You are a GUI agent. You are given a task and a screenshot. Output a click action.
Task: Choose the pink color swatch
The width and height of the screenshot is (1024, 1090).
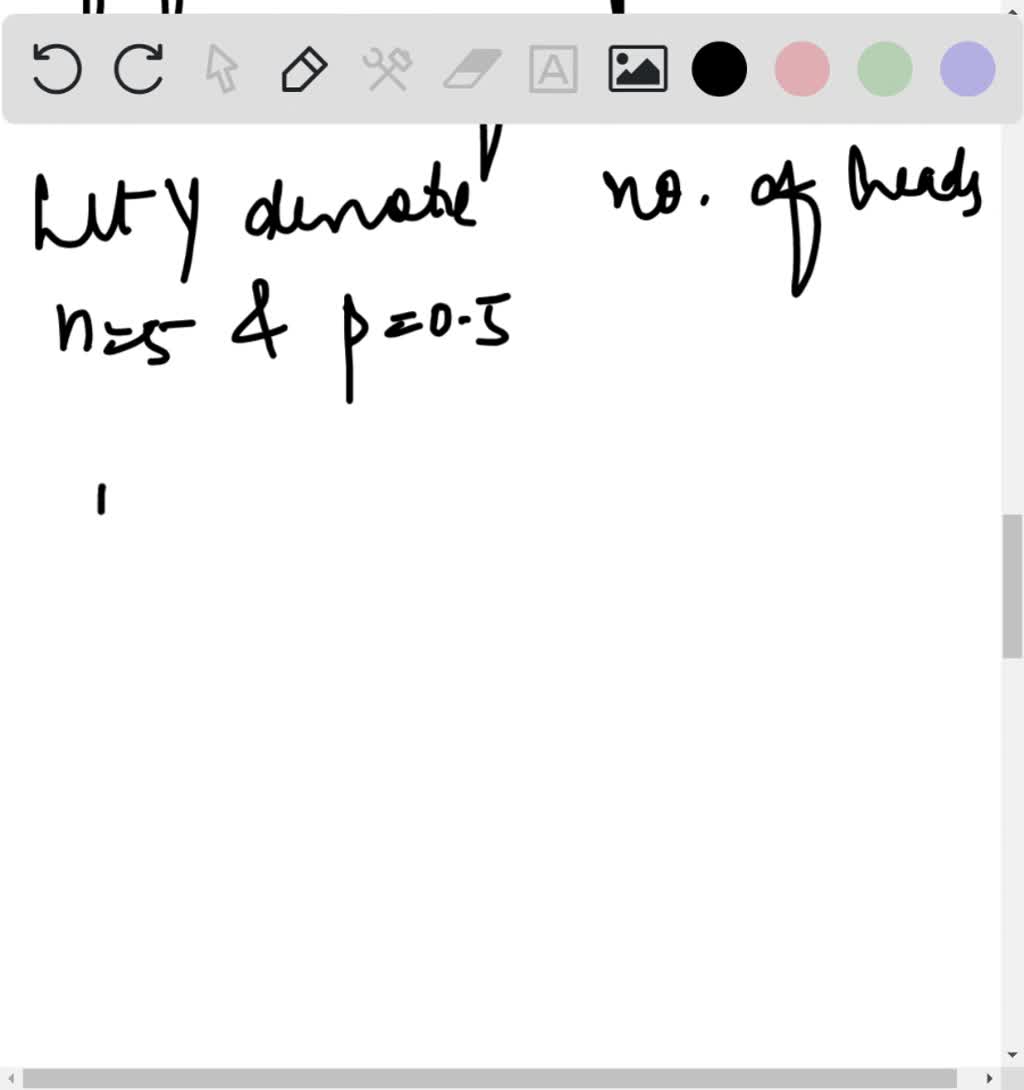point(802,70)
